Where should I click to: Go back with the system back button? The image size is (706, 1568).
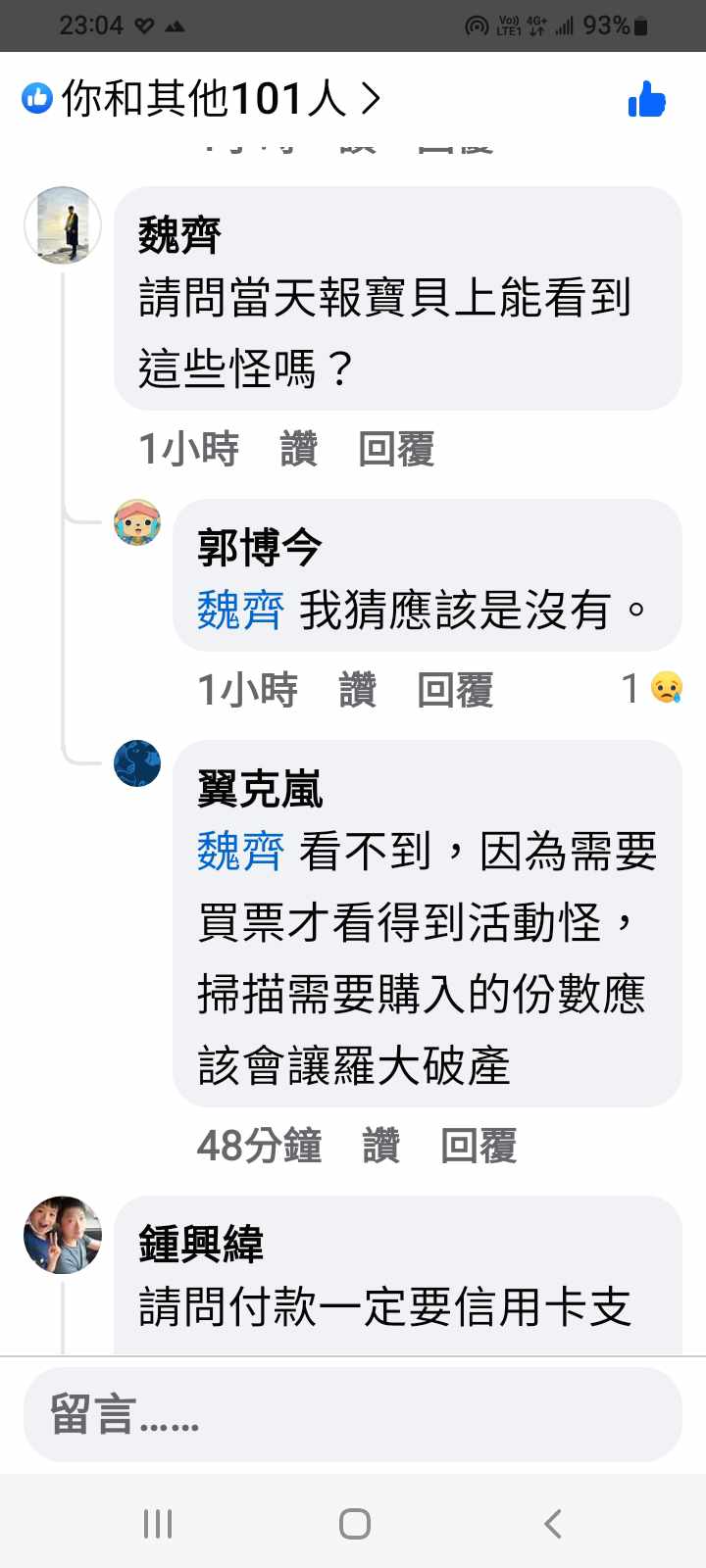pyautogui.click(x=552, y=1524)
